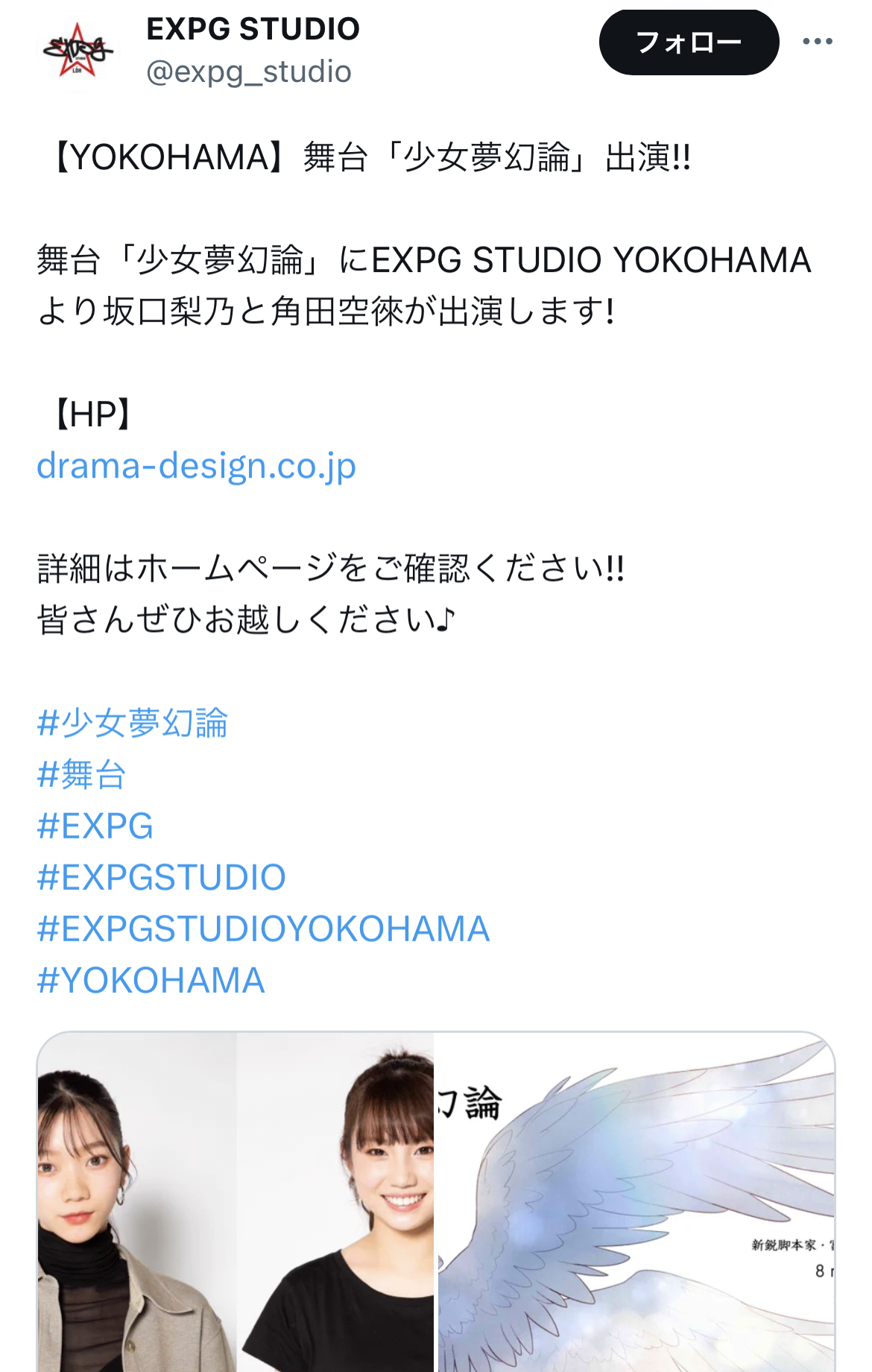View the left photo of the two performers
The image size is (872, 1372).
pyautogui.click(x=236, y=1201)
